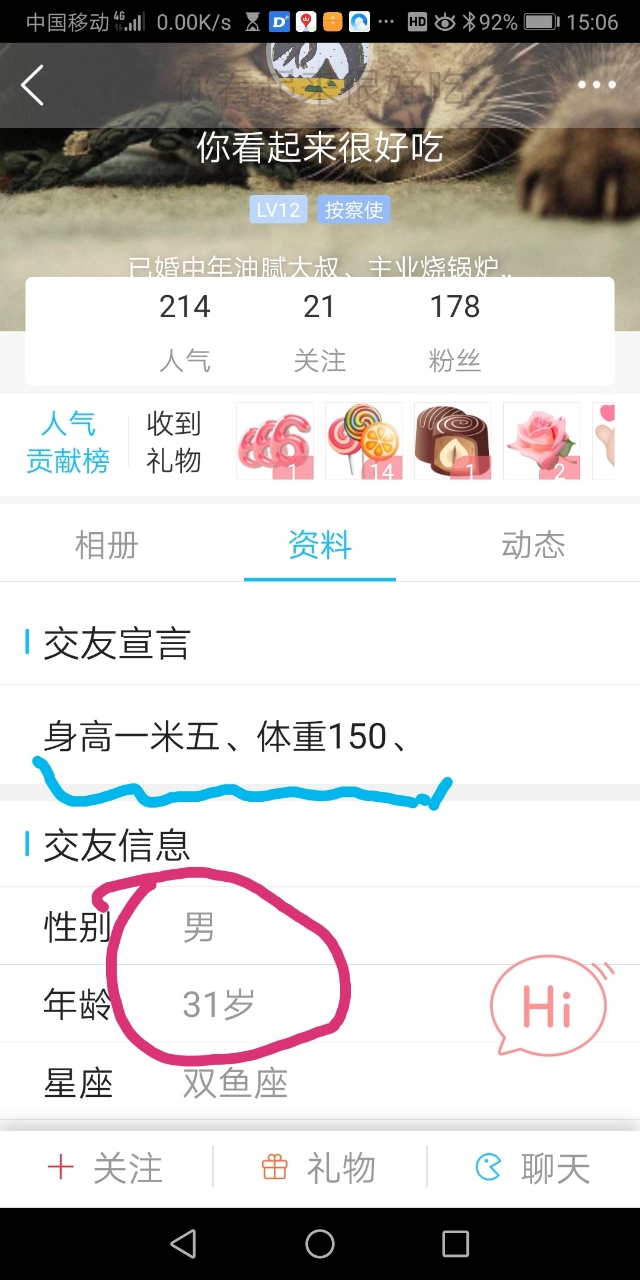640x1280 pixels.
Task: Tap the system home button
Action: click(x=320, y=1243)
